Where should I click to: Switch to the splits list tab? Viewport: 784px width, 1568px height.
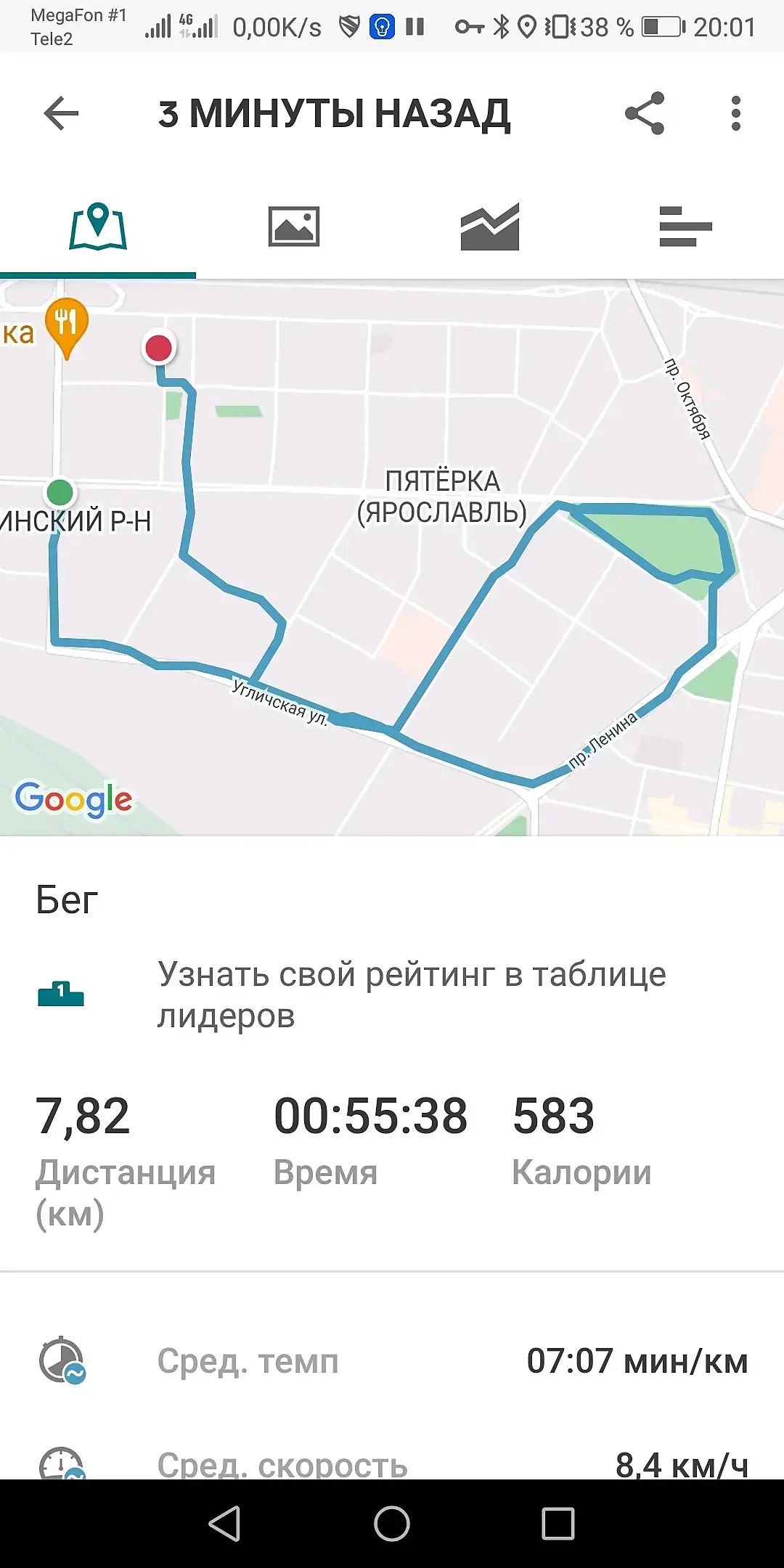(685, 226)
